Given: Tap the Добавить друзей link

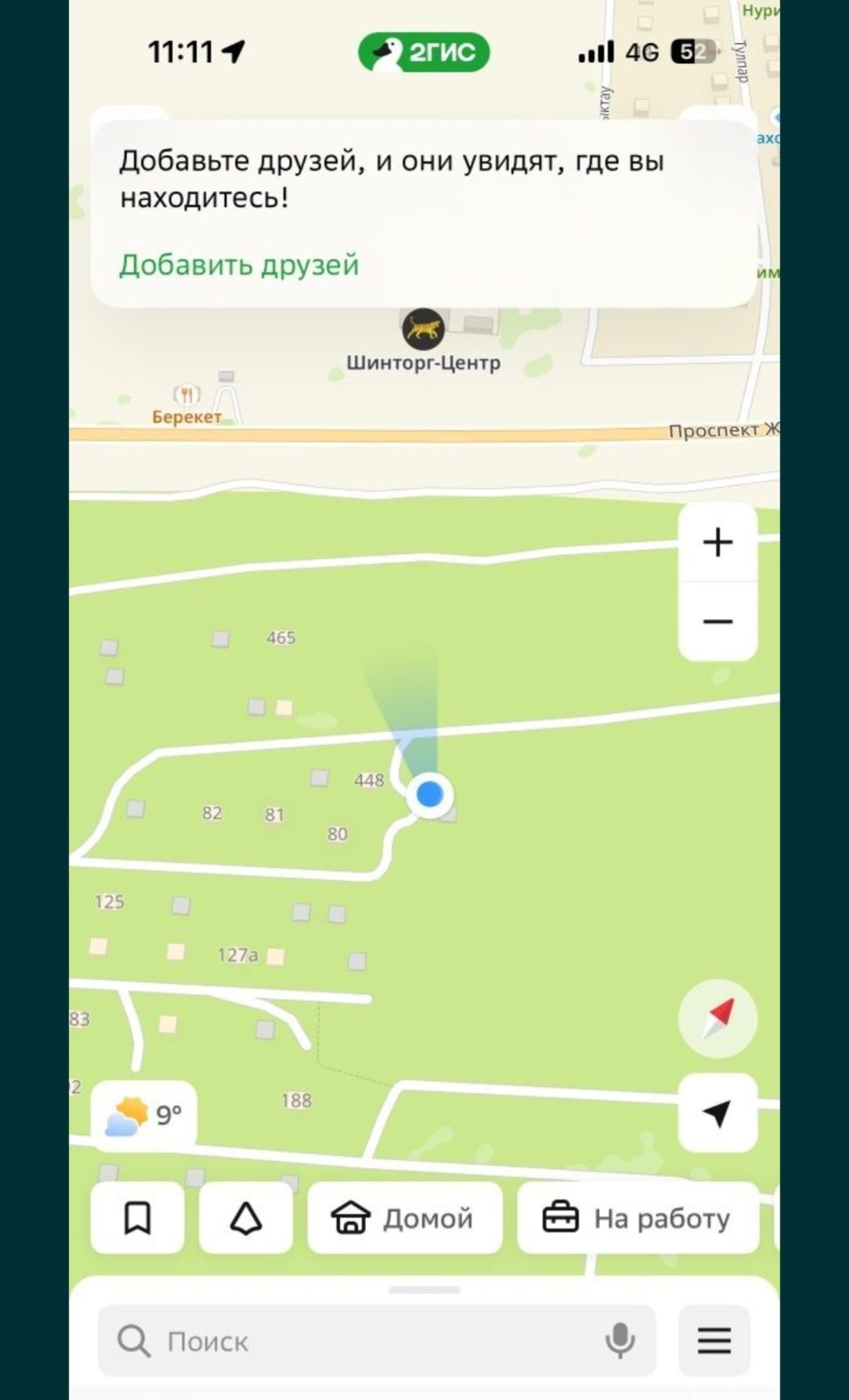Looking at the screenshot, I should 238,265.
